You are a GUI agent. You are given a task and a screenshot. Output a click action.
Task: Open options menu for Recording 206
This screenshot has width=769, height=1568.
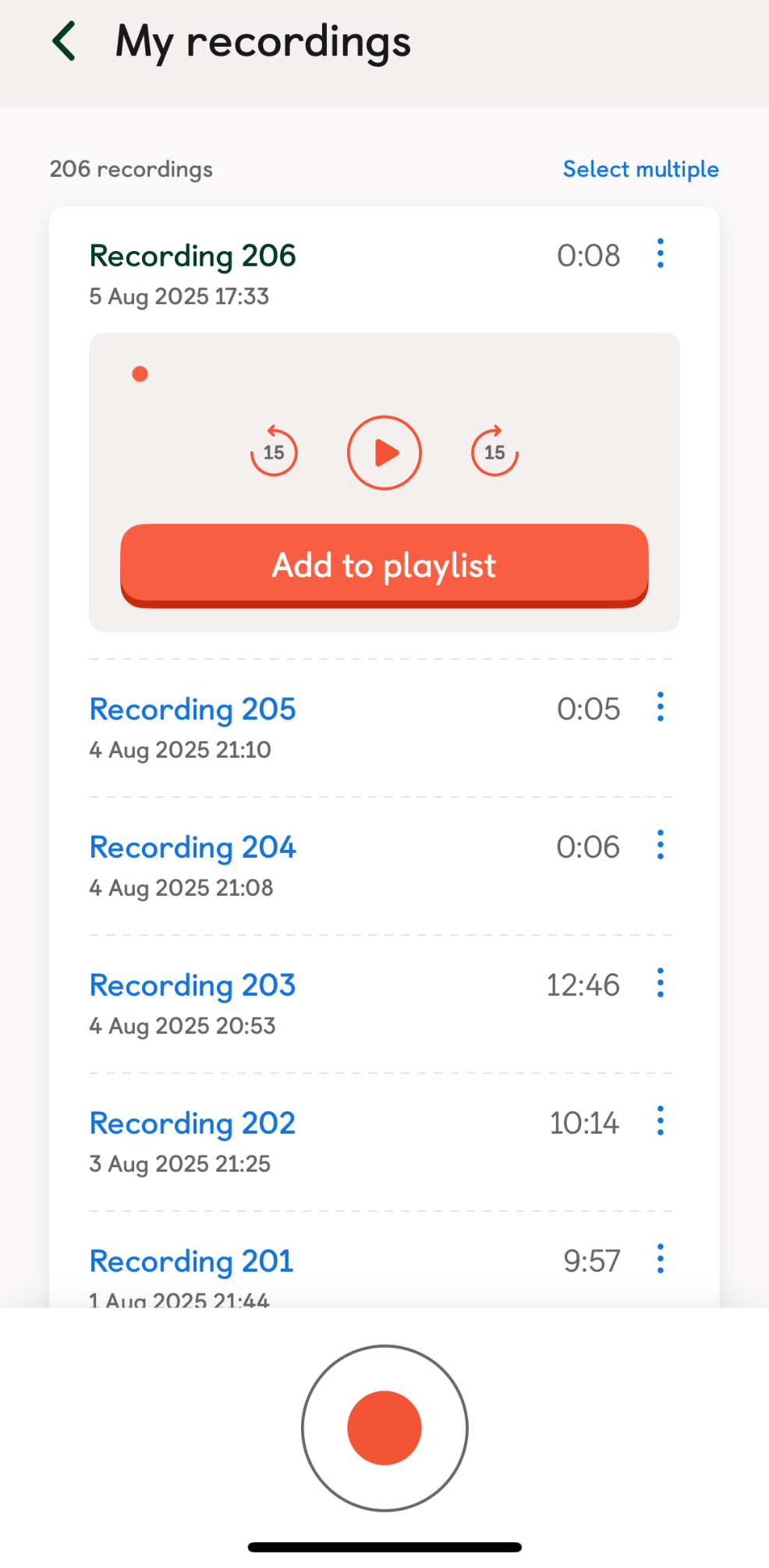(x=660, y=253)
